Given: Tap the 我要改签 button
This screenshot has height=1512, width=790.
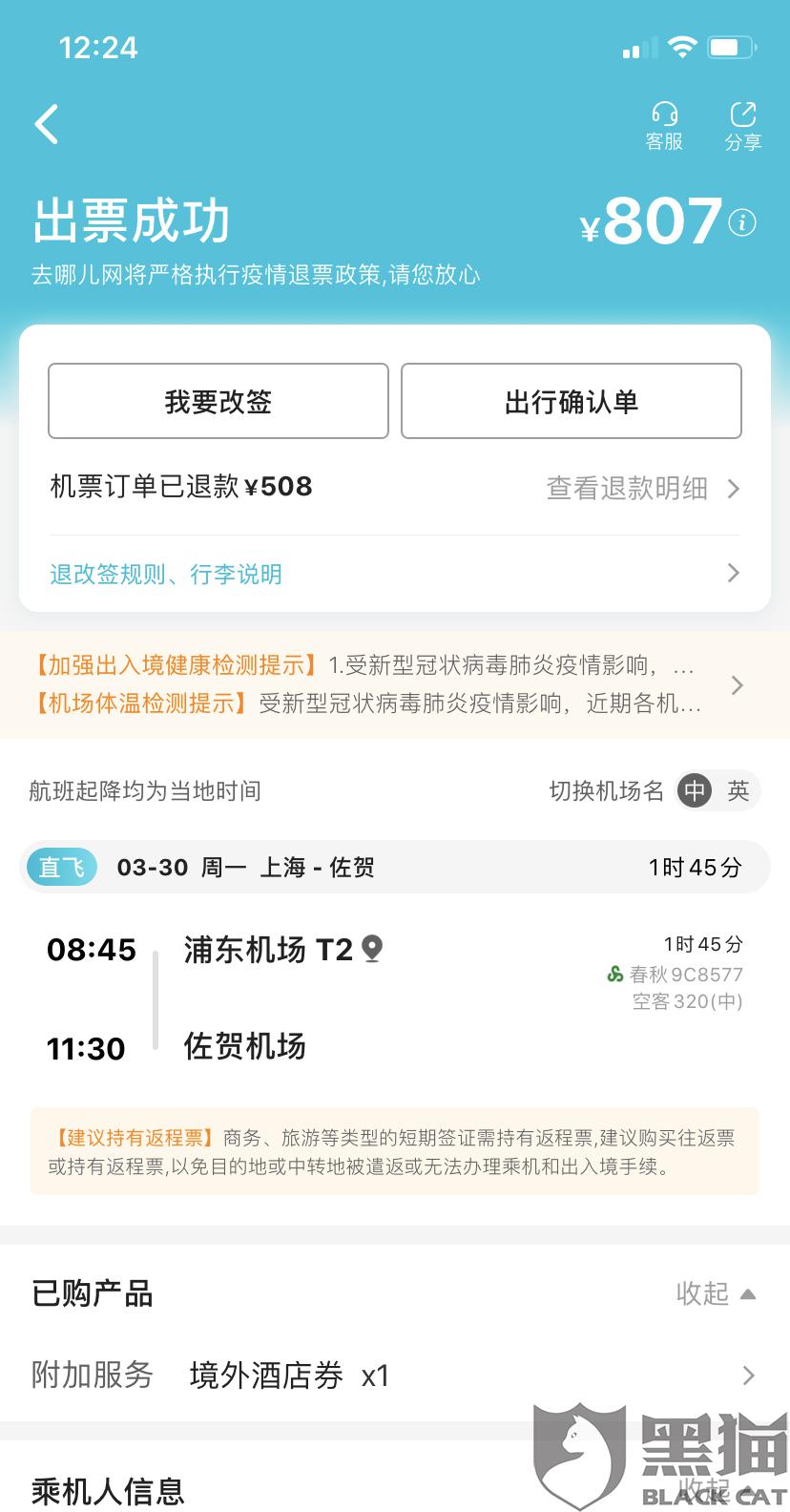Looking at the screenshot, I should pos(218,401).
